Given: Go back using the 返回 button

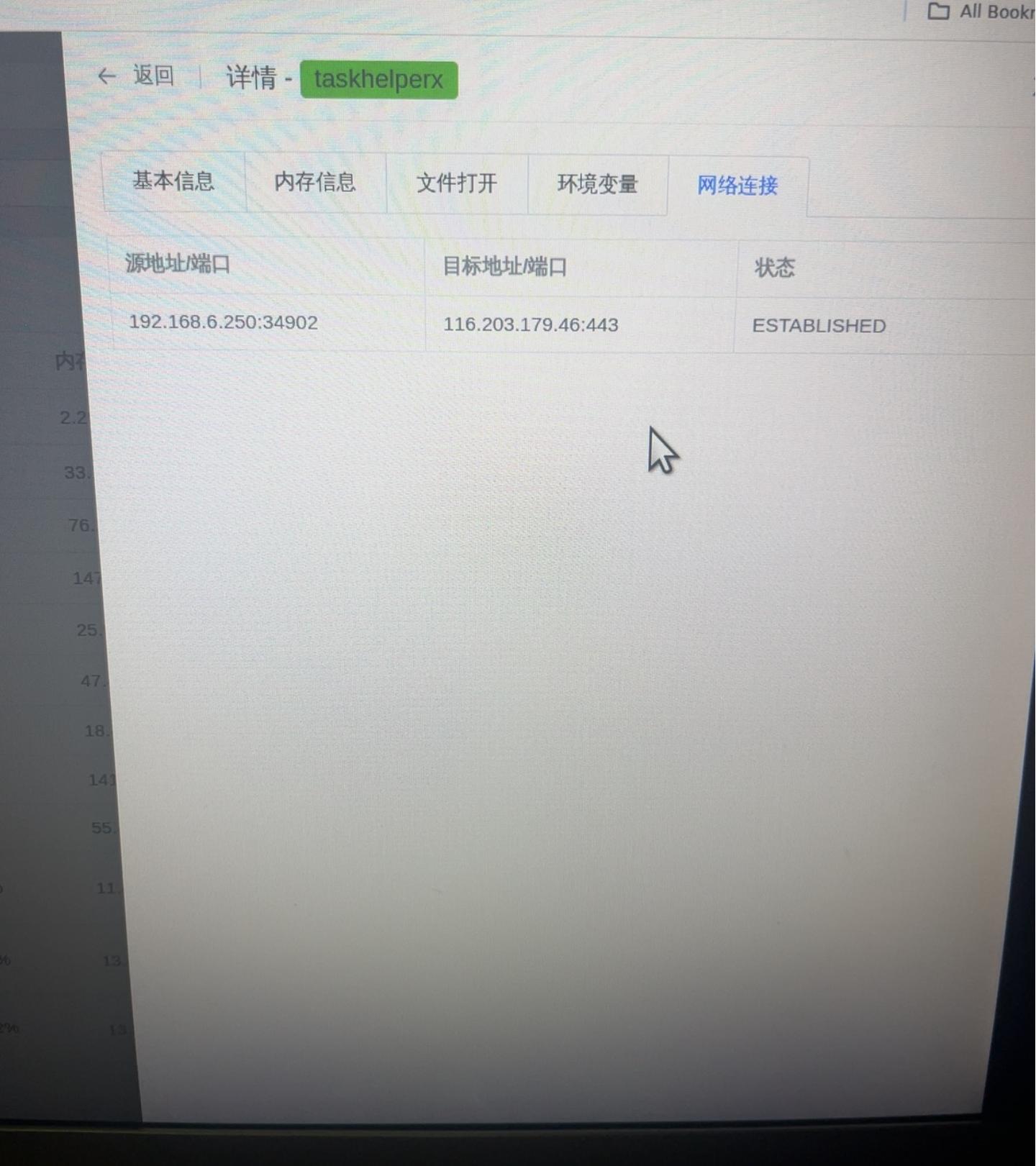Looking at the screenshot, I should click(x=137, y=76).
